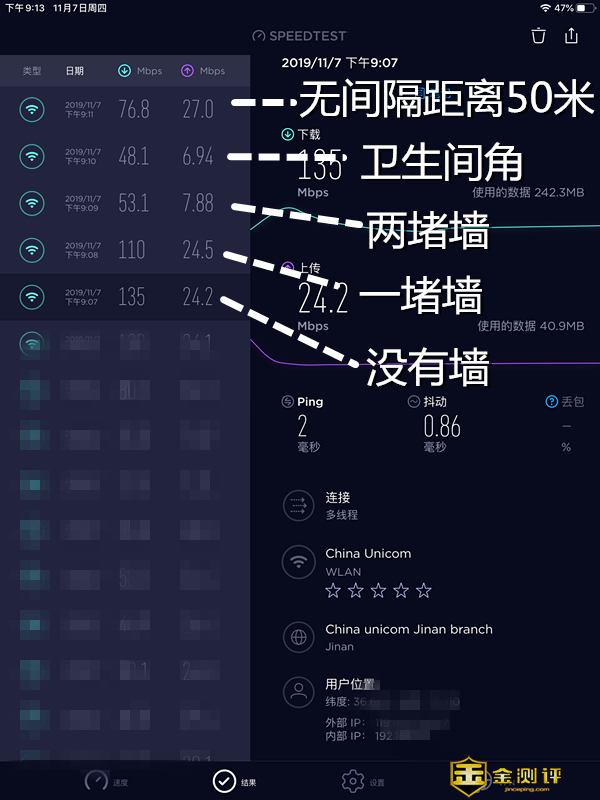
Task: Open the result with 76.8 Mbps download
Action: pyautogui.click(x=125, y=109)
